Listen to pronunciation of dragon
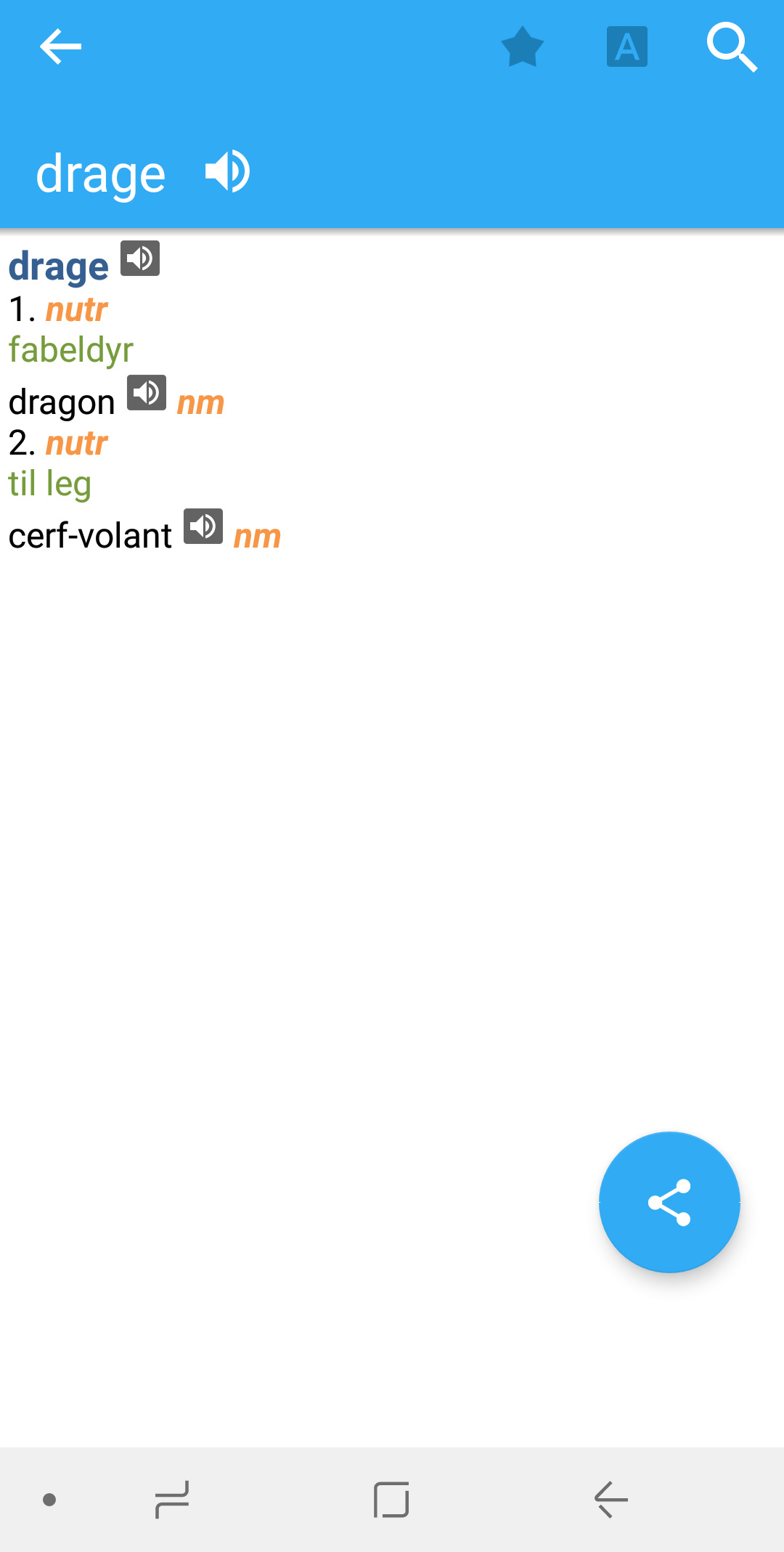Viewport: 784px width, 1552px height. (x=147, y=393)
